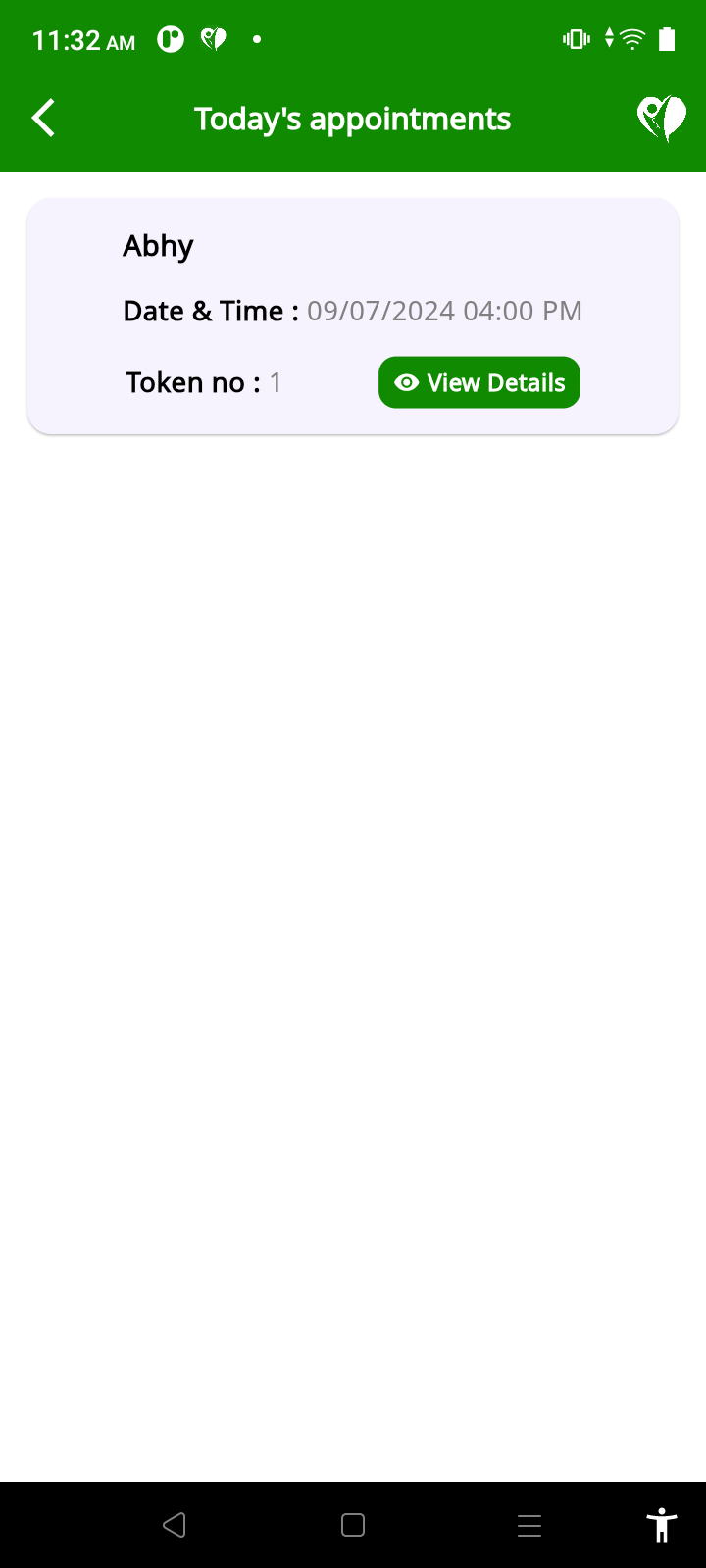This screenshot has width=706, height=1568.
Task: Tap the system home button
Action: (353, 1525)
